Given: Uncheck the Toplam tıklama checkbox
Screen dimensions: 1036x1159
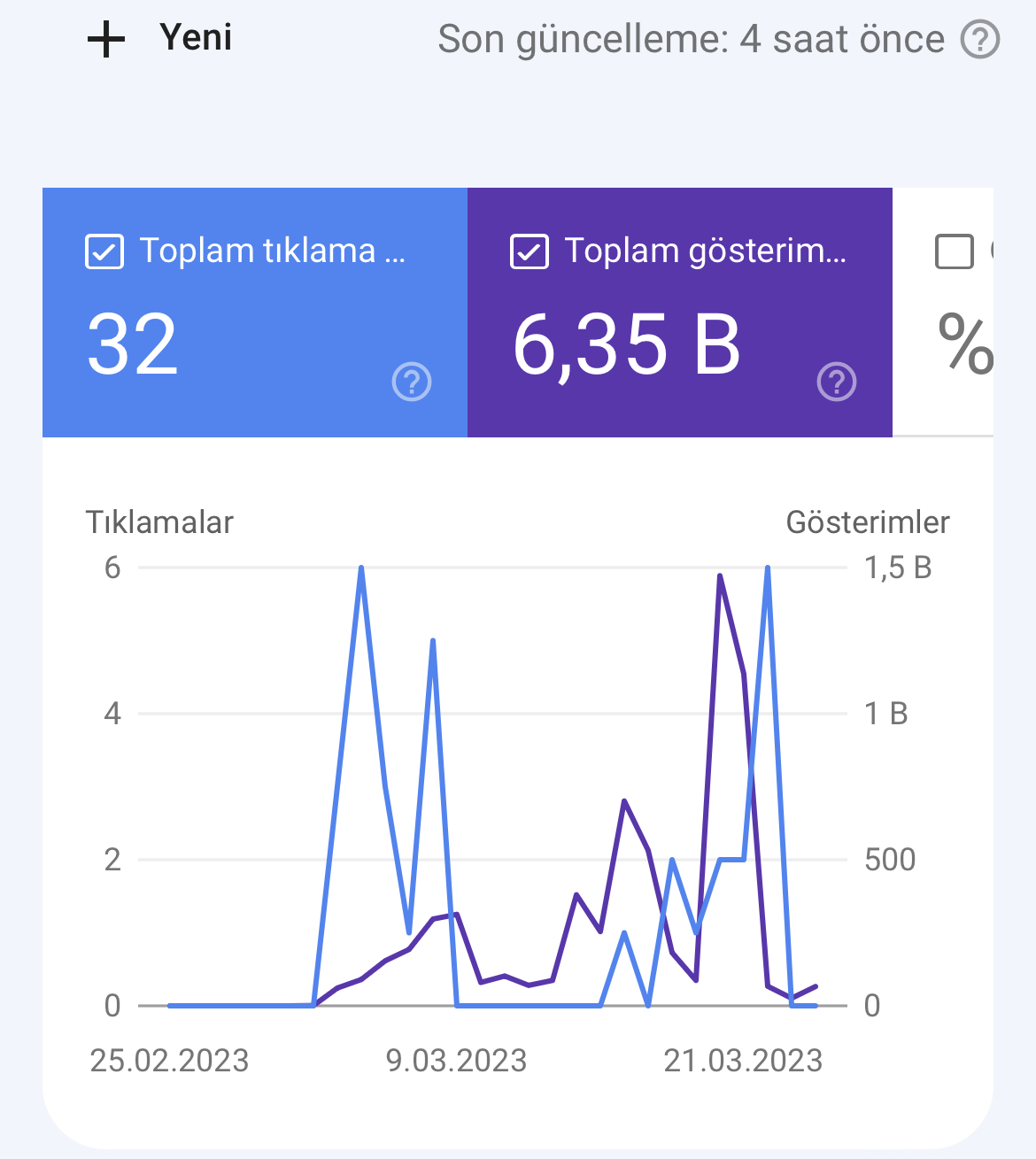Looking at the screenshot, I should click(104, 251).
